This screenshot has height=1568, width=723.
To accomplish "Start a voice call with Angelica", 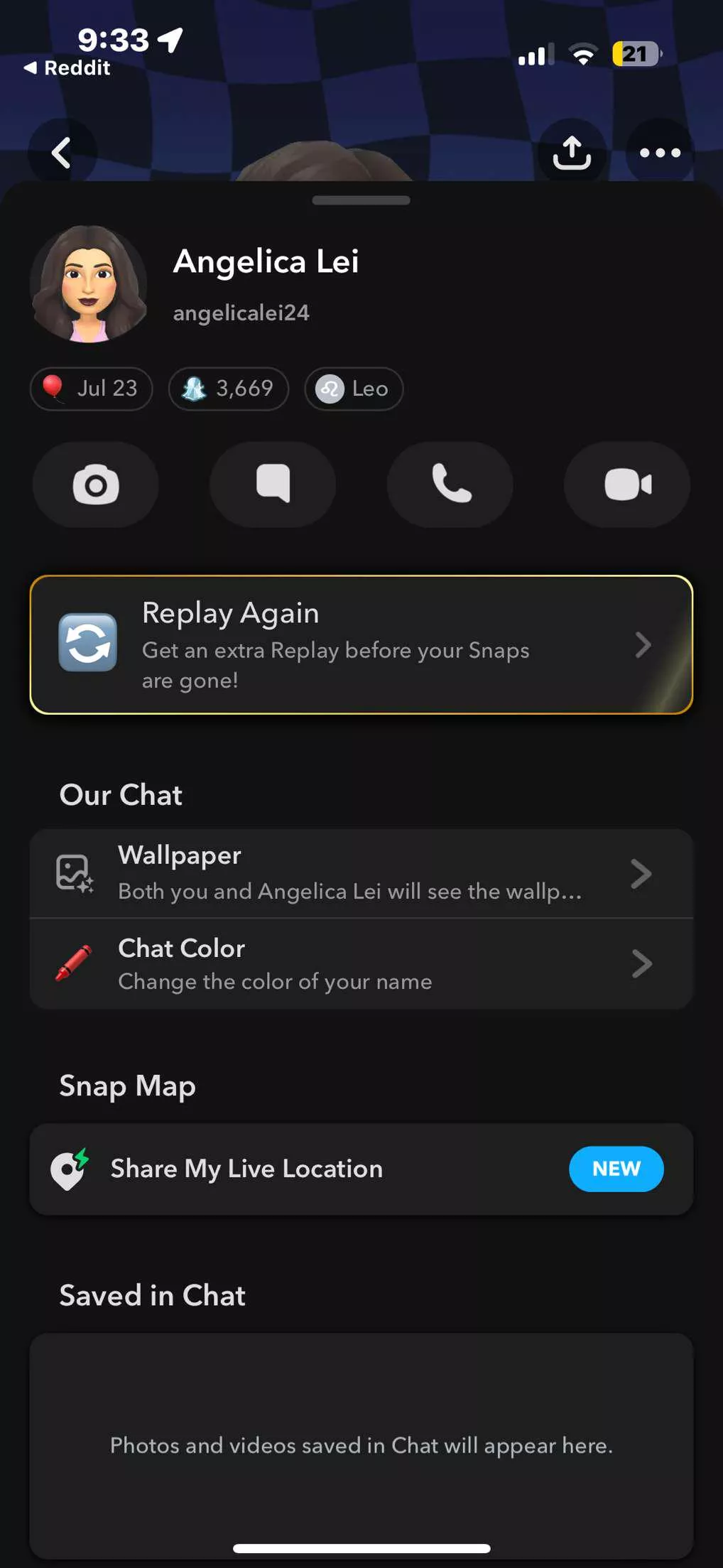I will [x=450, y=485].
